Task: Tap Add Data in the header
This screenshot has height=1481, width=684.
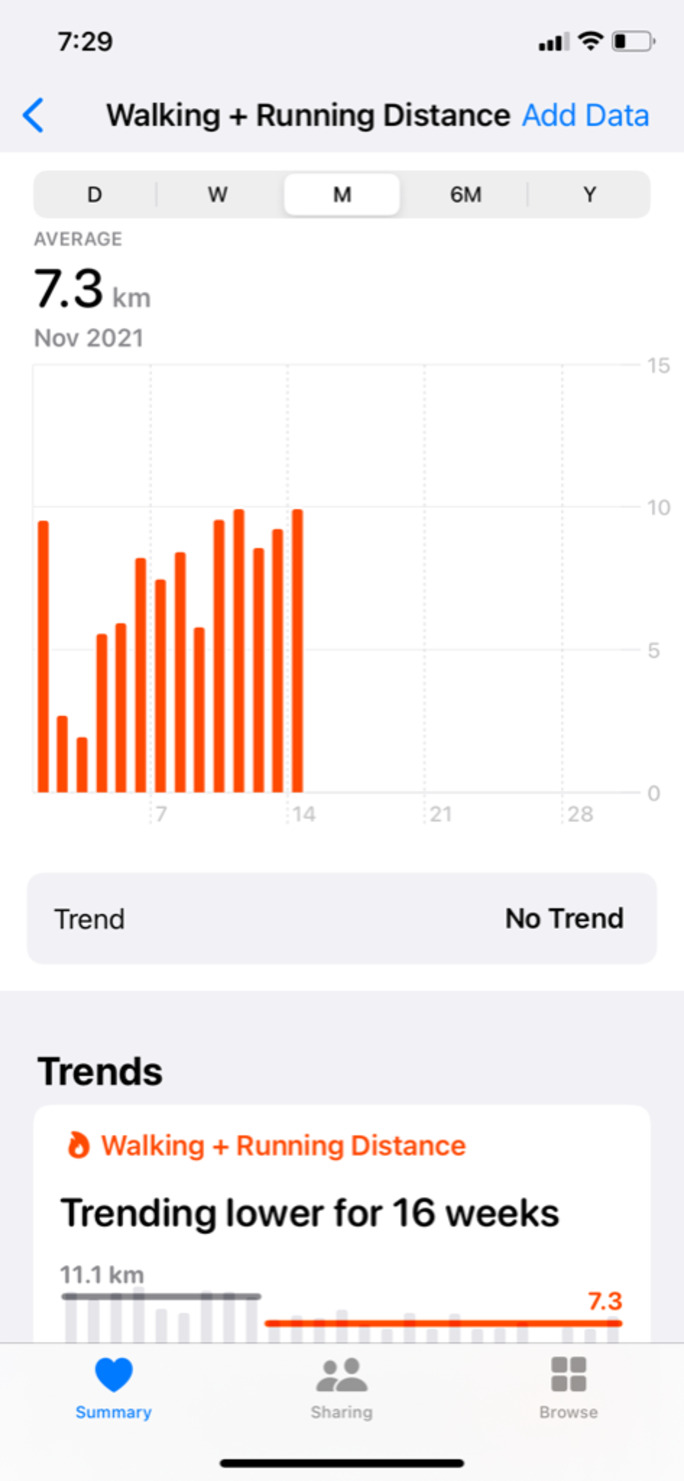Action: point(585,116)
